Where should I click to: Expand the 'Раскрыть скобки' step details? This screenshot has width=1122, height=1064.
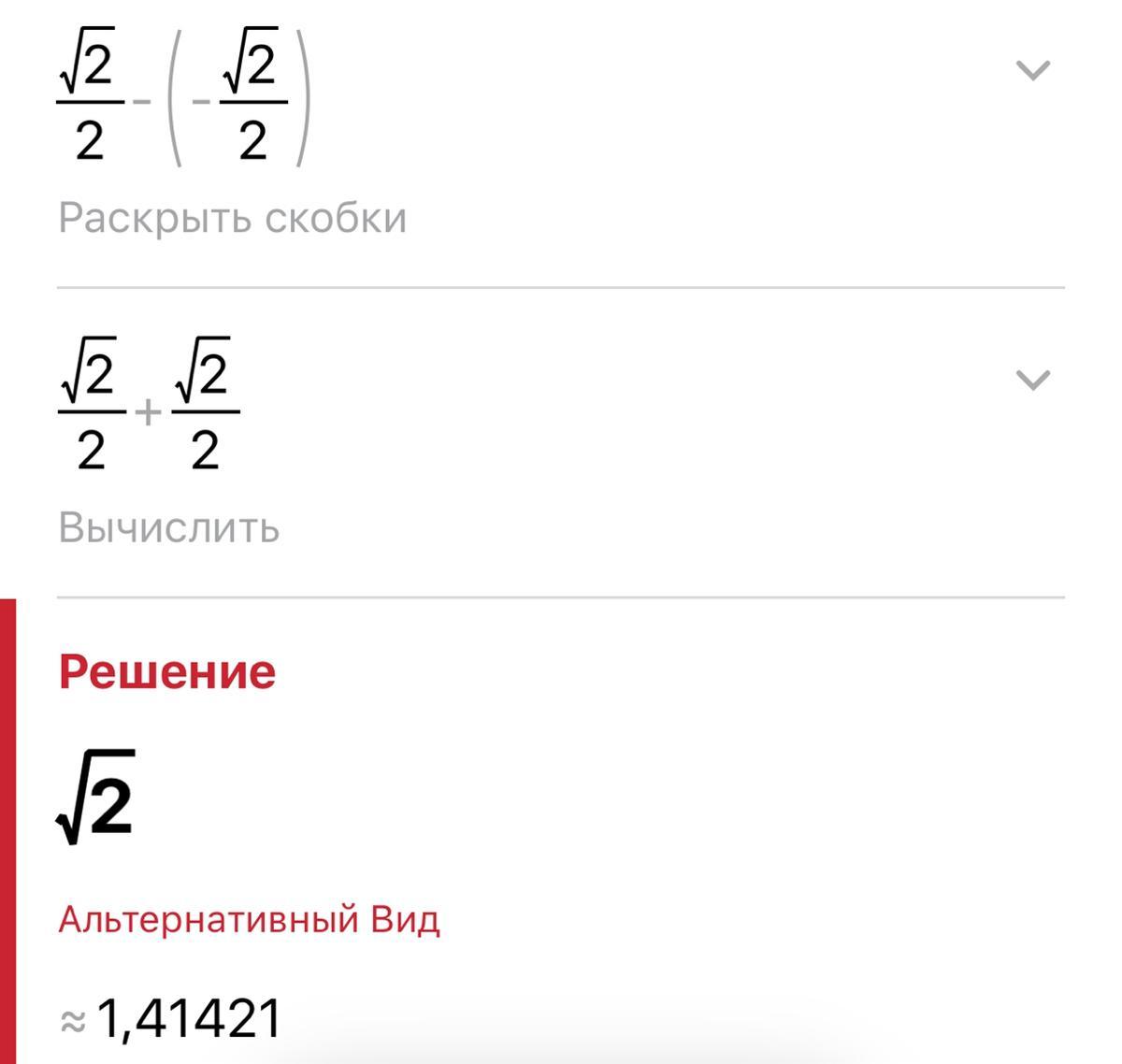(1032, 70)
